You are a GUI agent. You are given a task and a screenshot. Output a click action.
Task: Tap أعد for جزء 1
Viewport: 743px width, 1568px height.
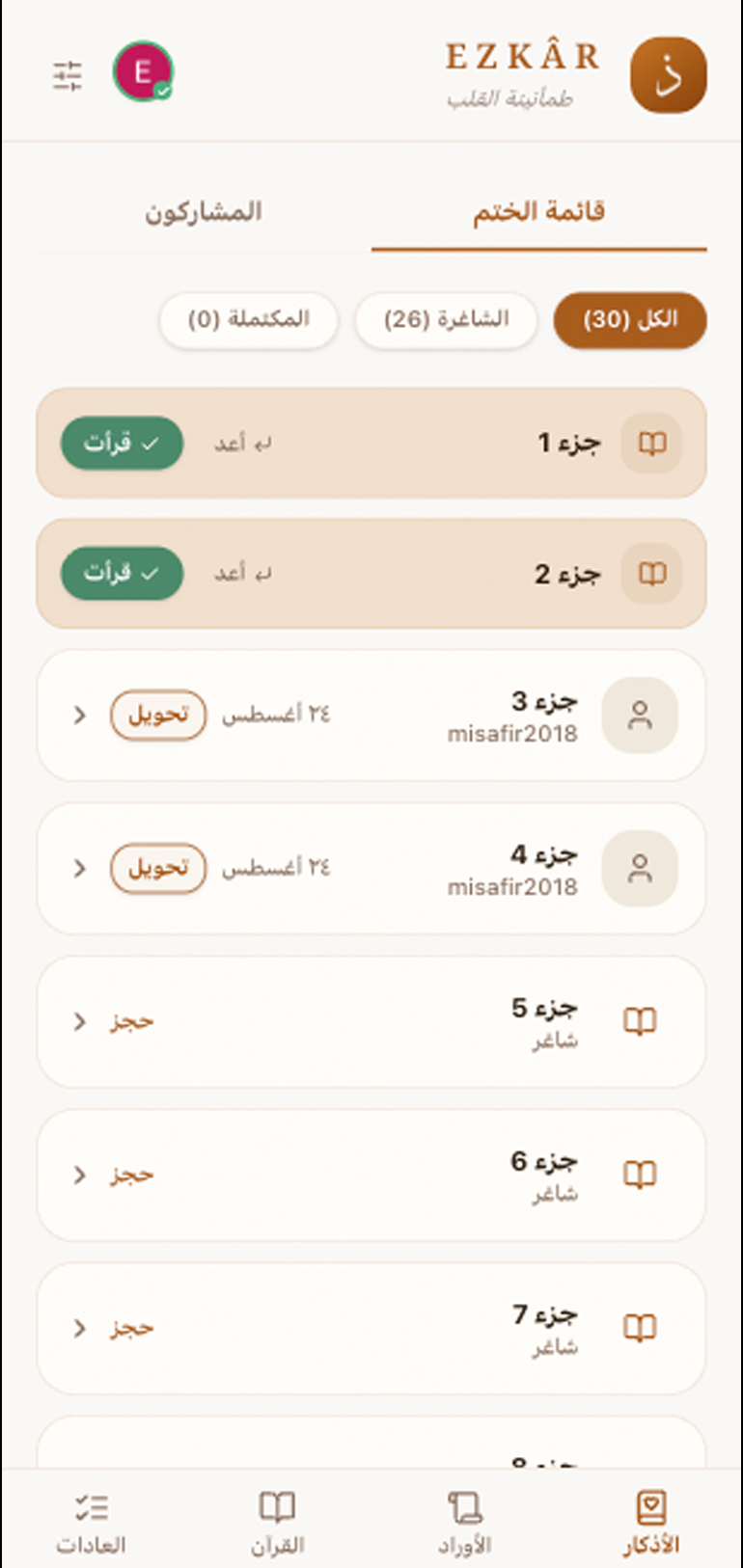(x=242, y=444)
